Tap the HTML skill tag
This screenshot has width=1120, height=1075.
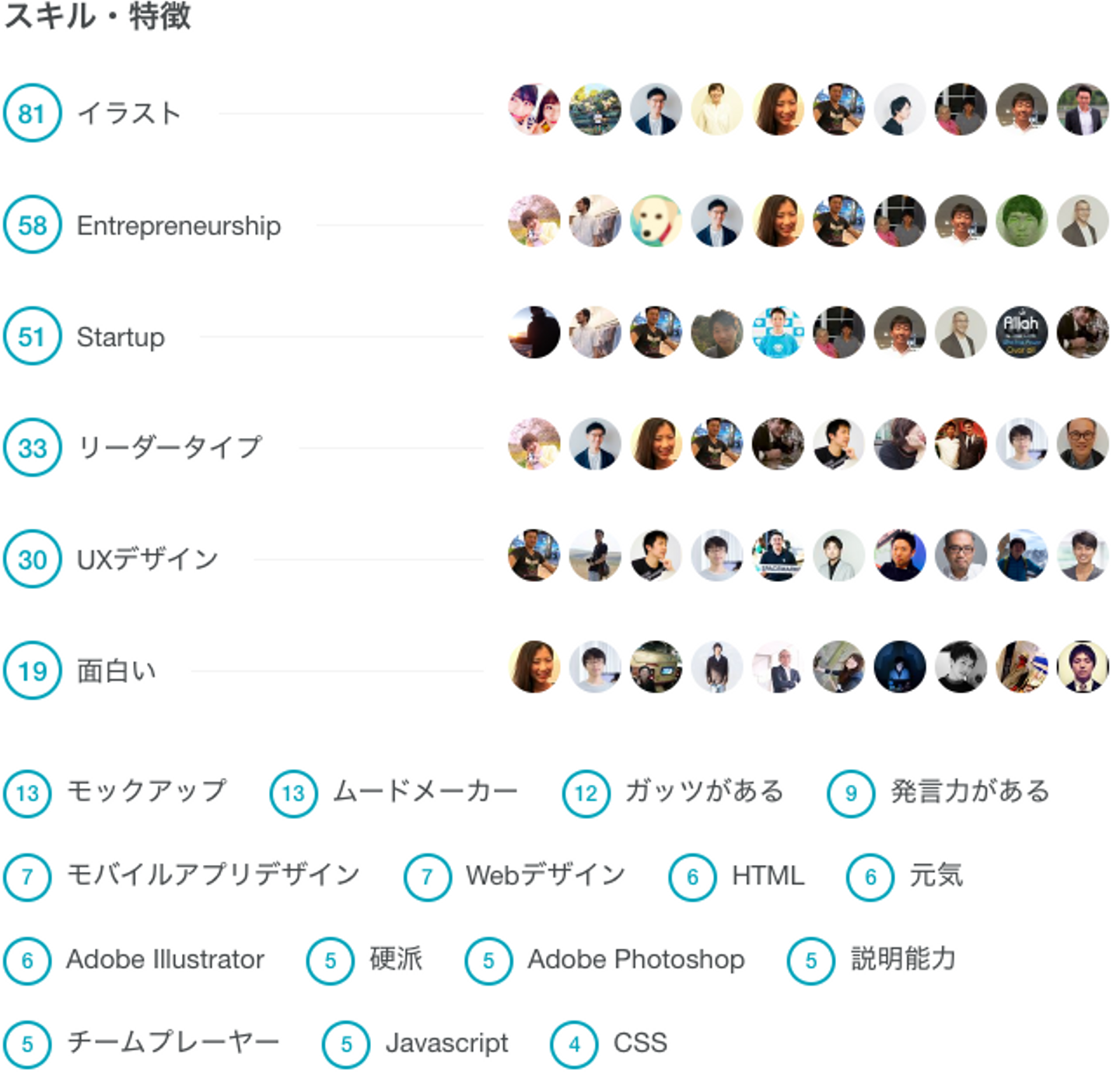tap(768, 876)
